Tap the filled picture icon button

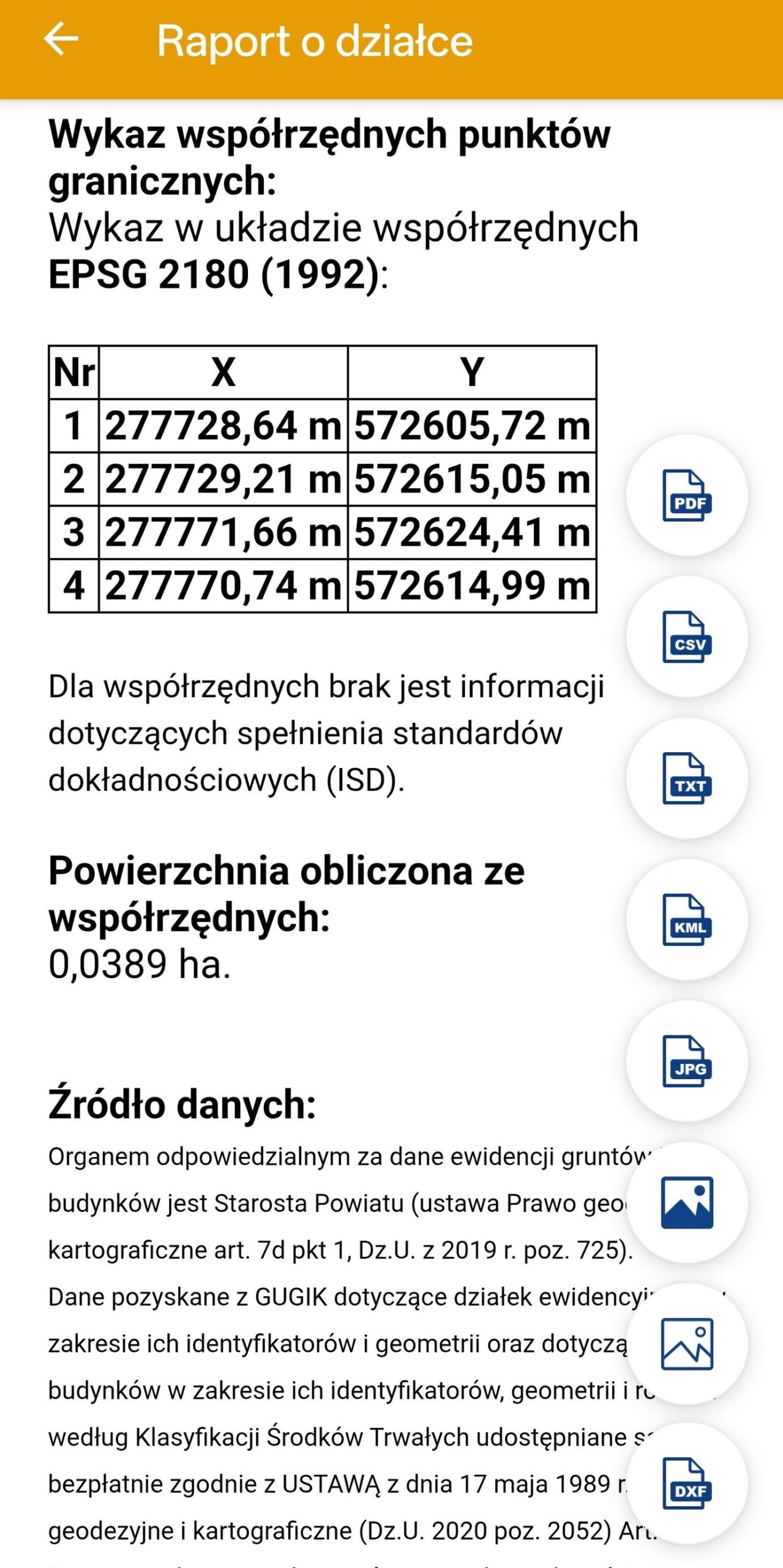tap(687, 1203)
